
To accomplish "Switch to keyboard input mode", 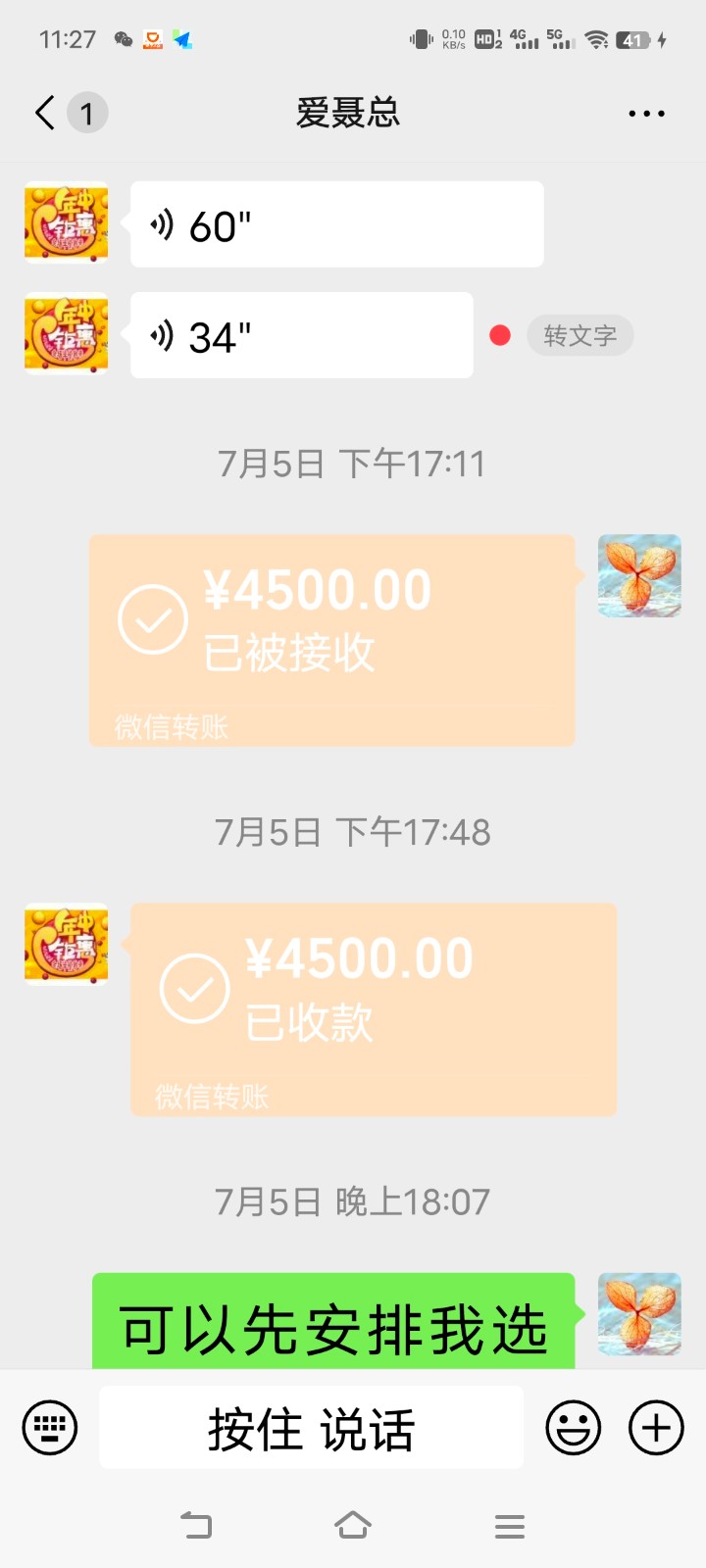I will click(50, 1428).
